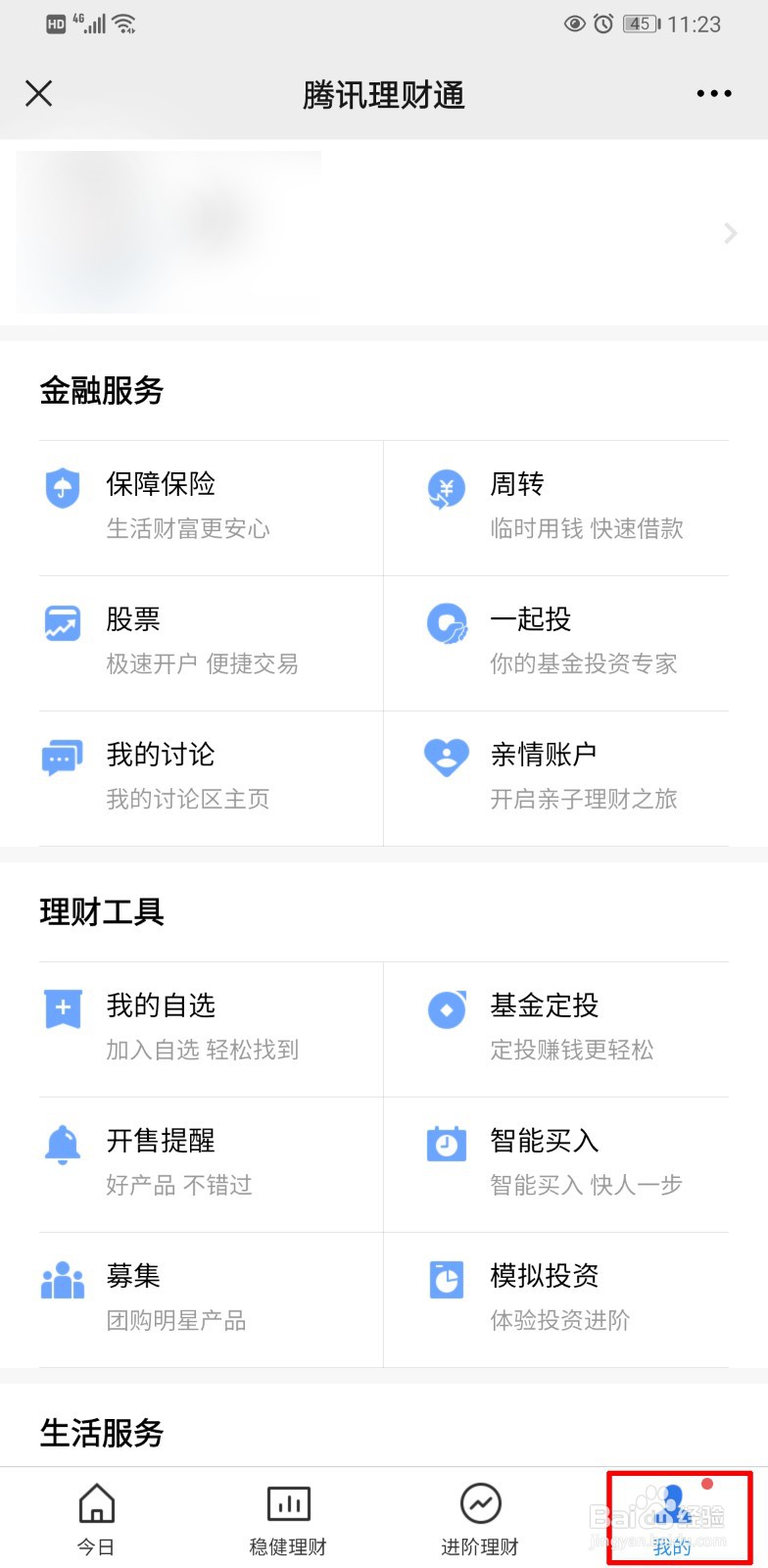Try 模拟投资 simulated investing
This screenshot has width=768, height=1568.
click(x=556, y=1298)
